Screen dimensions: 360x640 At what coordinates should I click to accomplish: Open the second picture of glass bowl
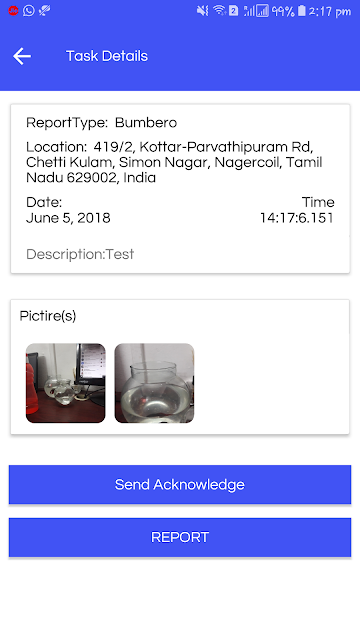[x=154, y=383]
